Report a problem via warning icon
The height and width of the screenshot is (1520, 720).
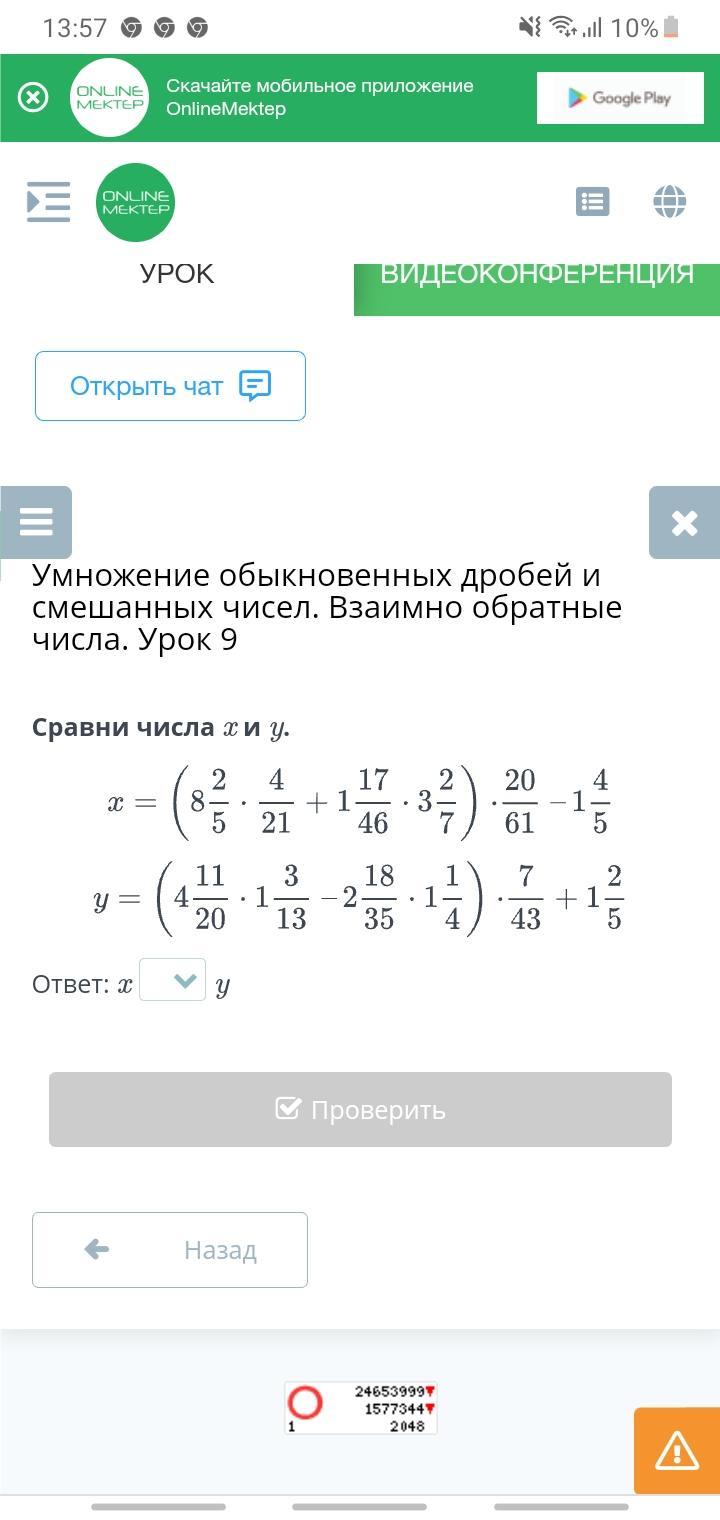click(x=676, y=1451)
